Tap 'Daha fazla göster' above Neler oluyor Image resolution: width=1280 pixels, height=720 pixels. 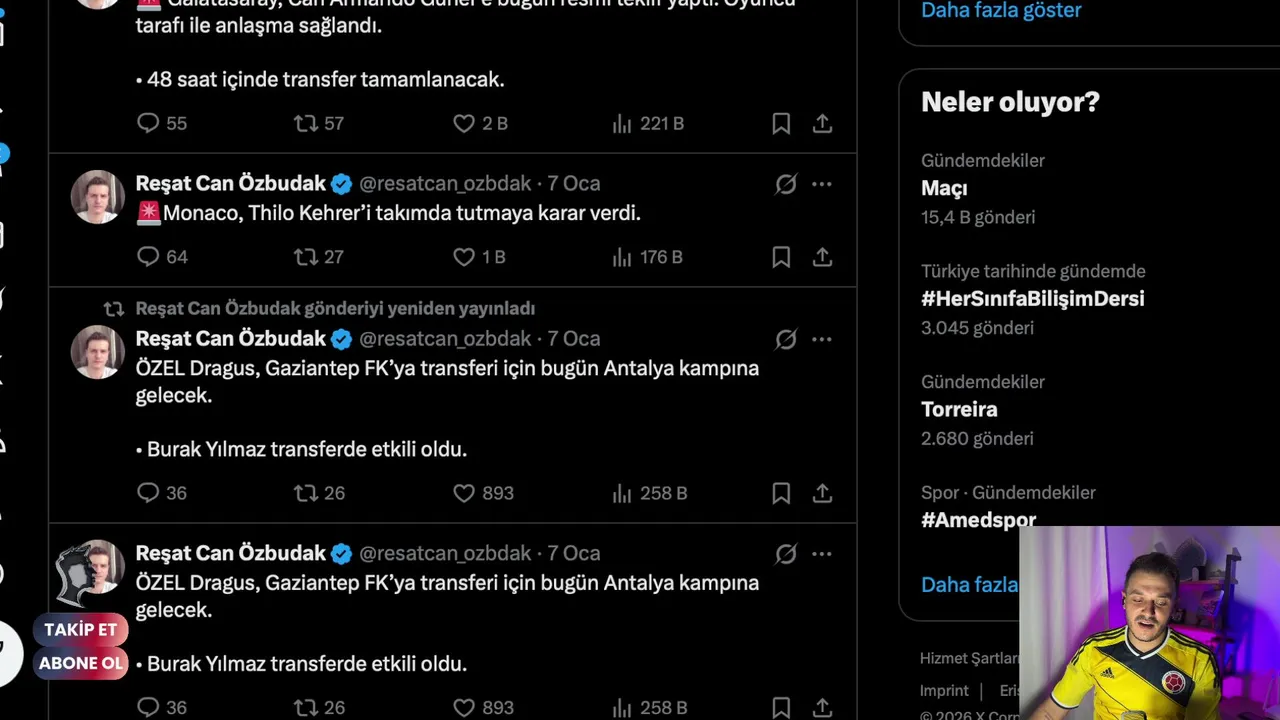tap(1001, 11)
